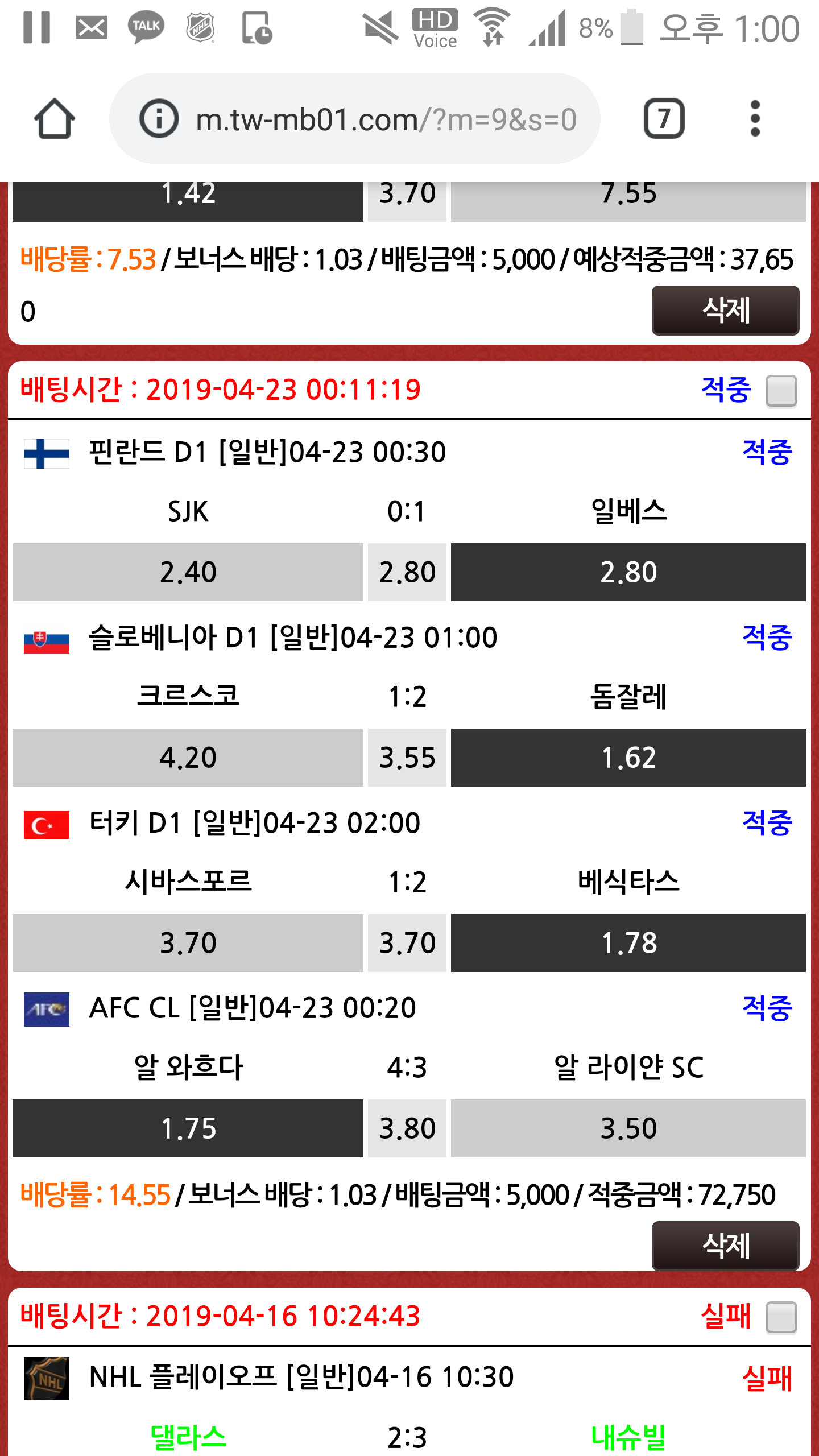Go to the browser home page
This screenshot has width=819, height=1456.
point(54,119)
